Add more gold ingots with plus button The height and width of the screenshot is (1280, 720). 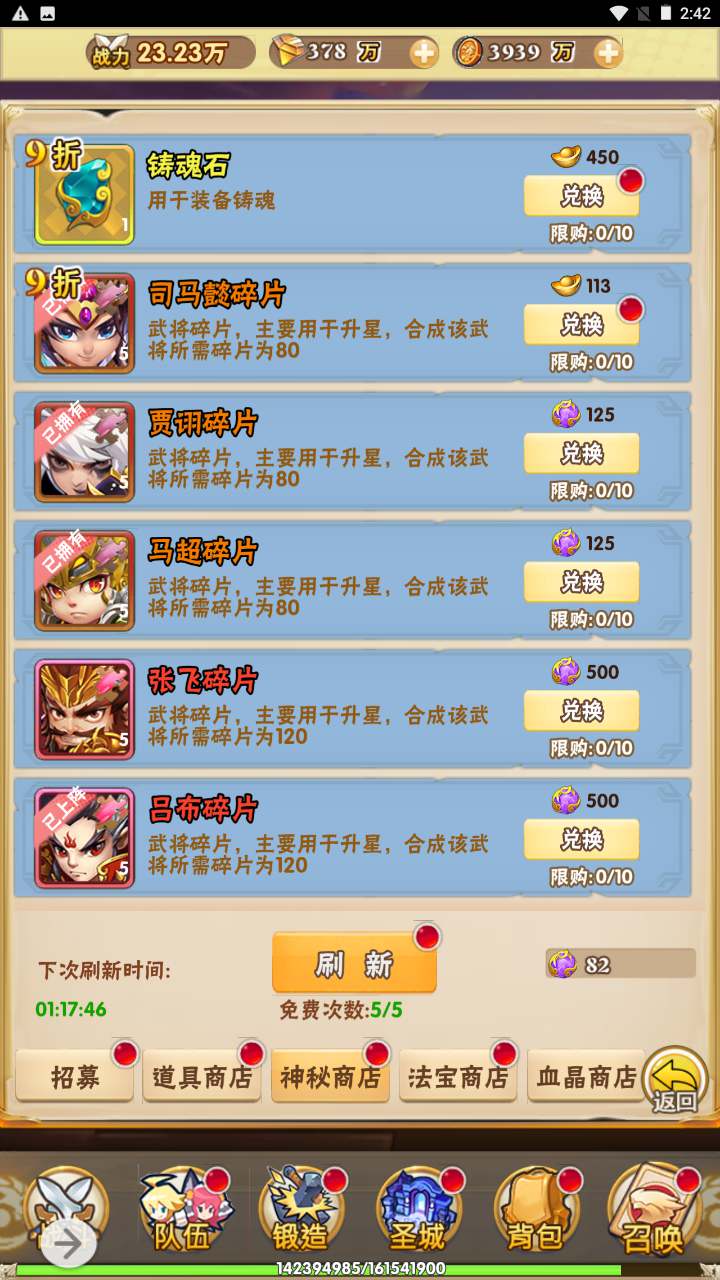pyautogui.click(x=424, y=53)
